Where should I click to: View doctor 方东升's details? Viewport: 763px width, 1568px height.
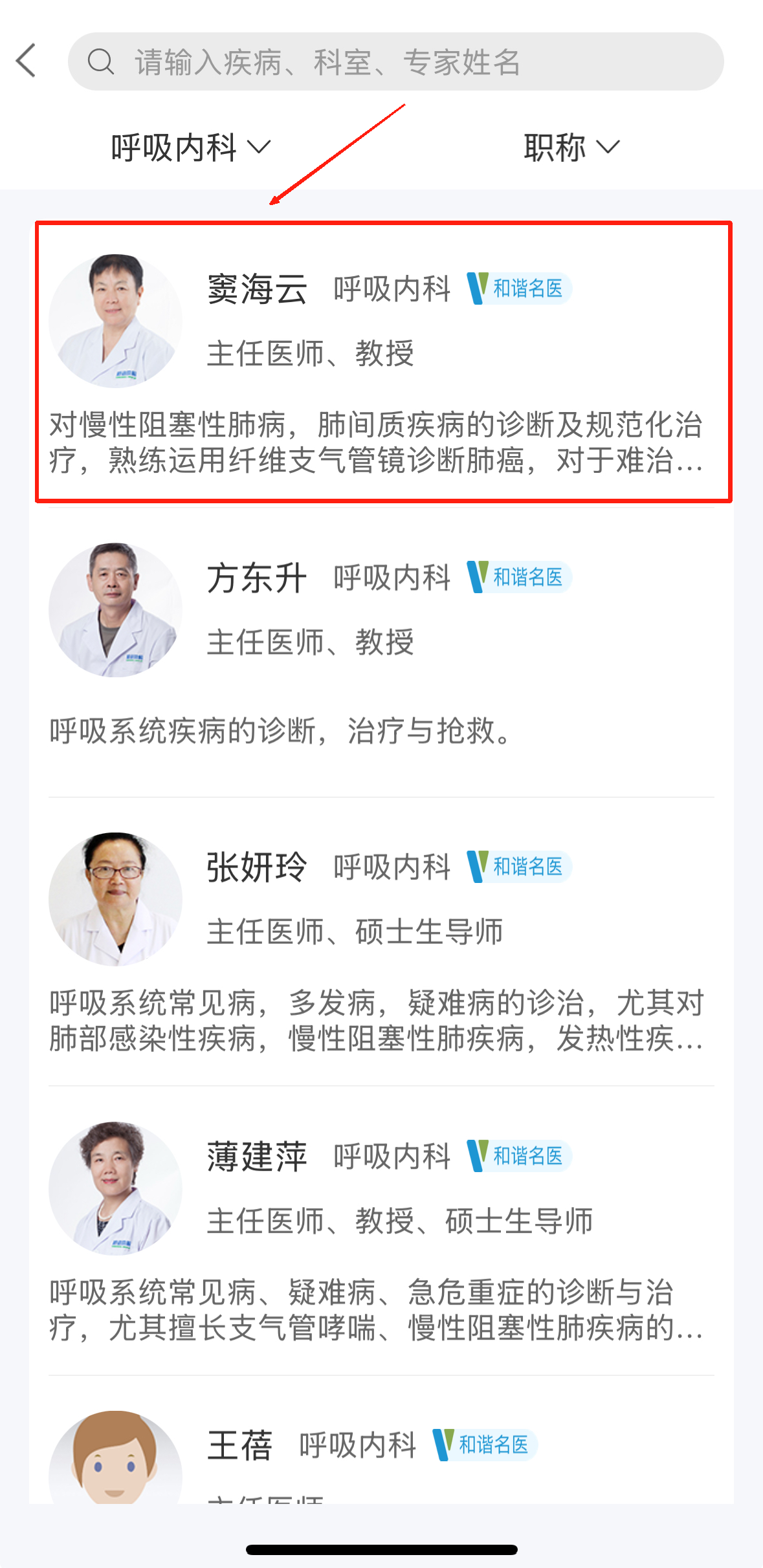tap(382, 650)
